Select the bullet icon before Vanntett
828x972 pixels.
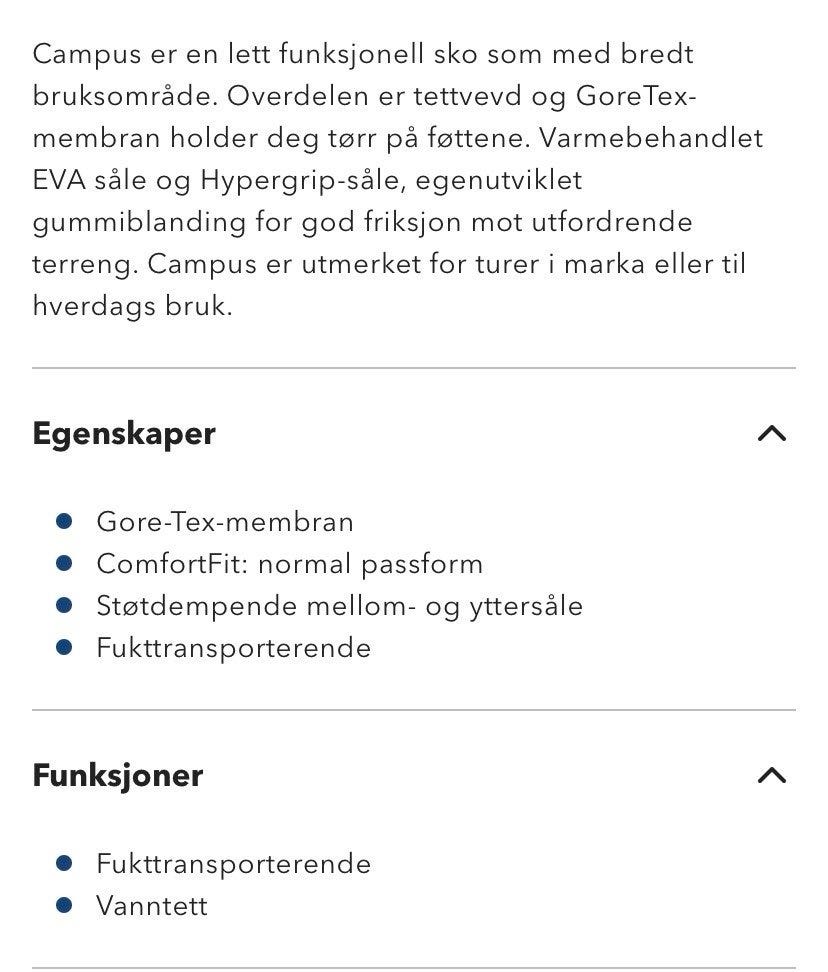[x=66, y=905]
